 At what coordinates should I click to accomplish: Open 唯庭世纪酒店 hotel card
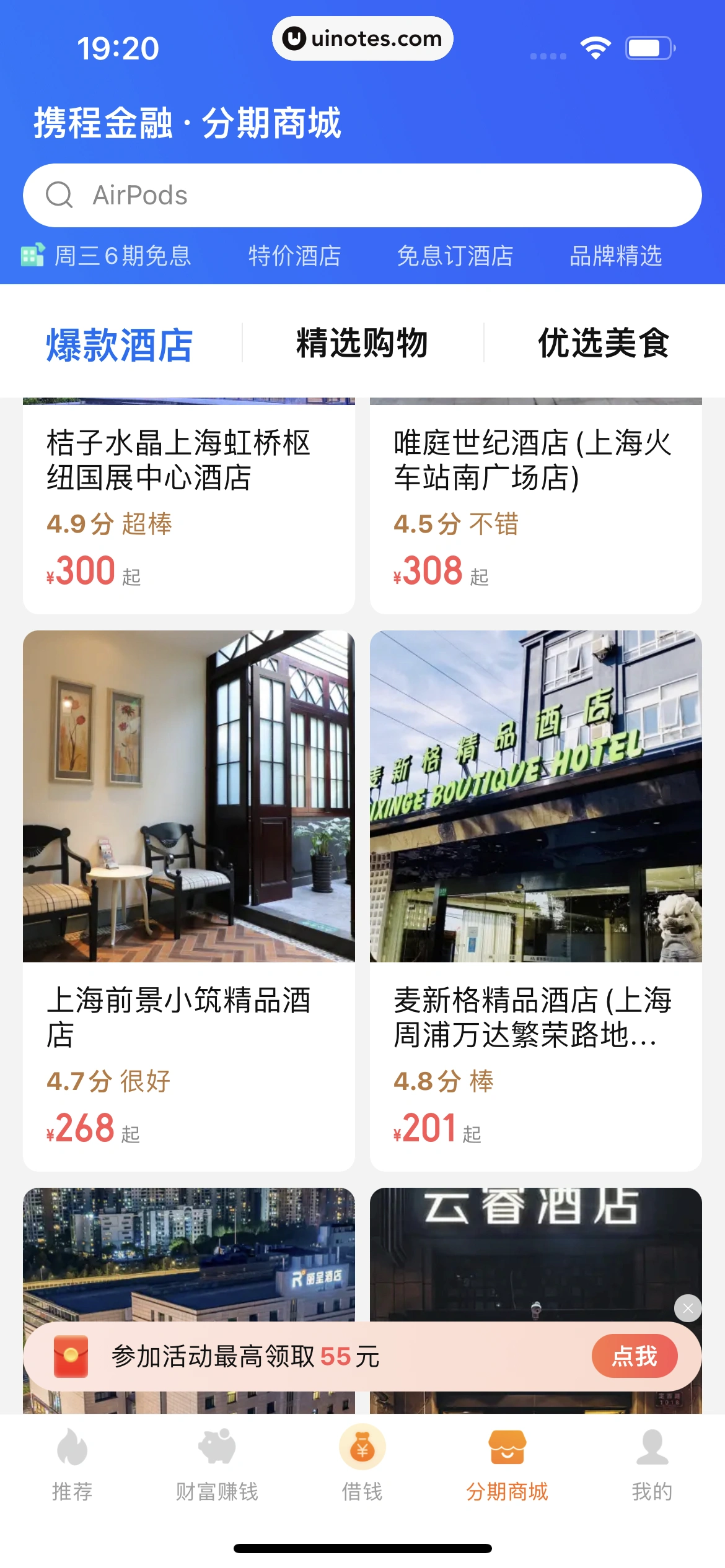535,505
